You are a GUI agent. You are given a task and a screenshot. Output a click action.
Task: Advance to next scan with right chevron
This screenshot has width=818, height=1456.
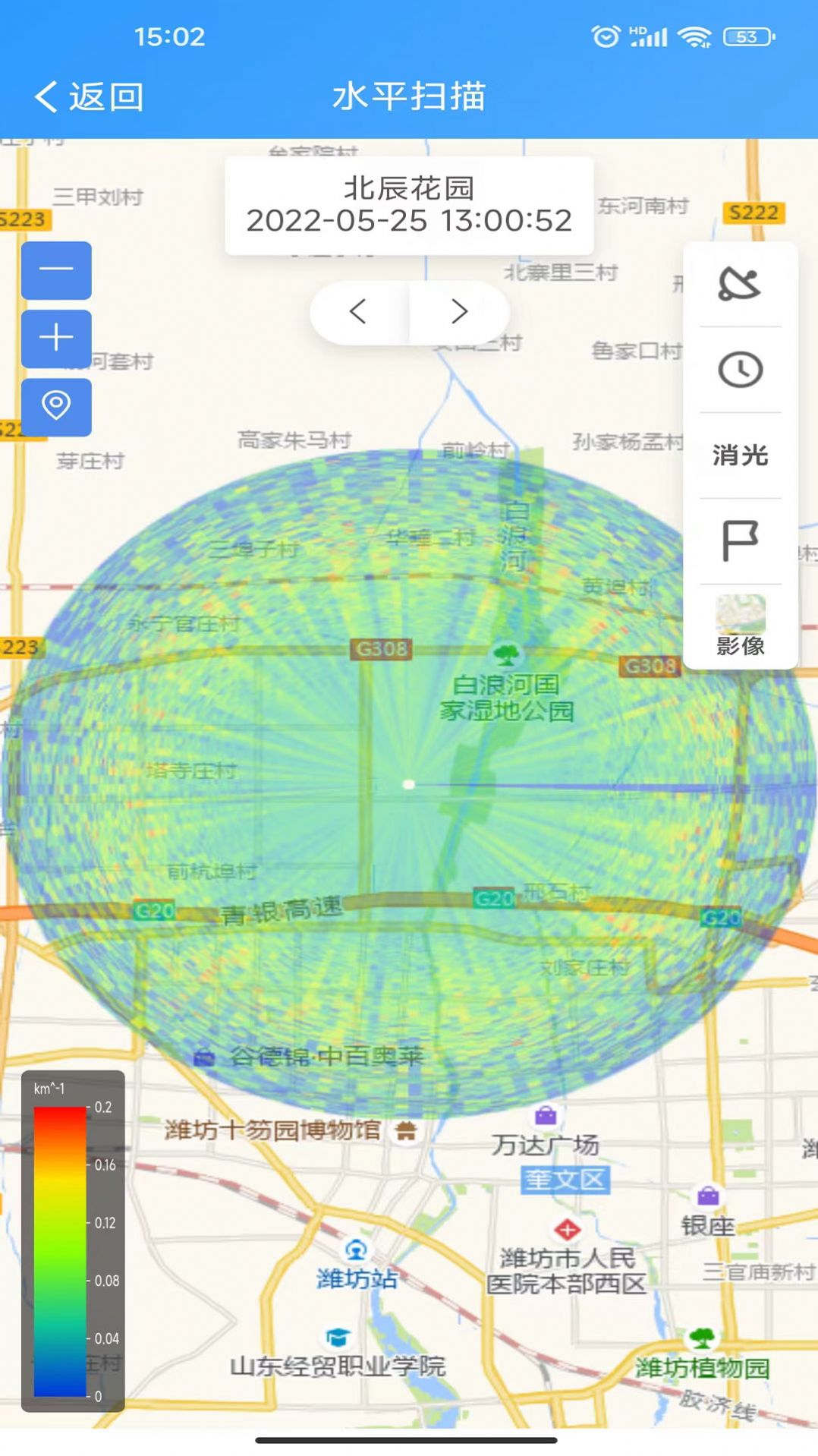point(458,312)
